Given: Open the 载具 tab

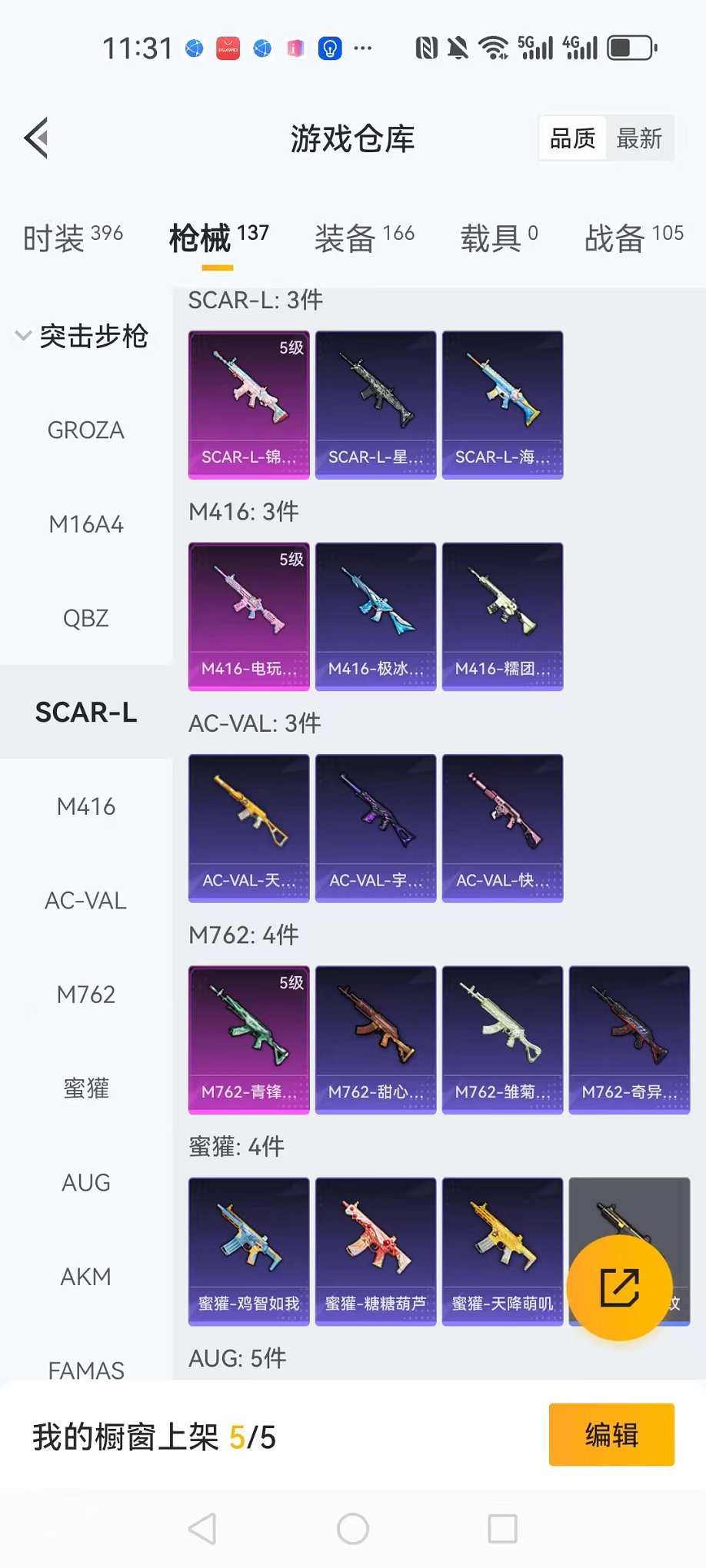Looking at the screenshot, I should pos(498,238).
